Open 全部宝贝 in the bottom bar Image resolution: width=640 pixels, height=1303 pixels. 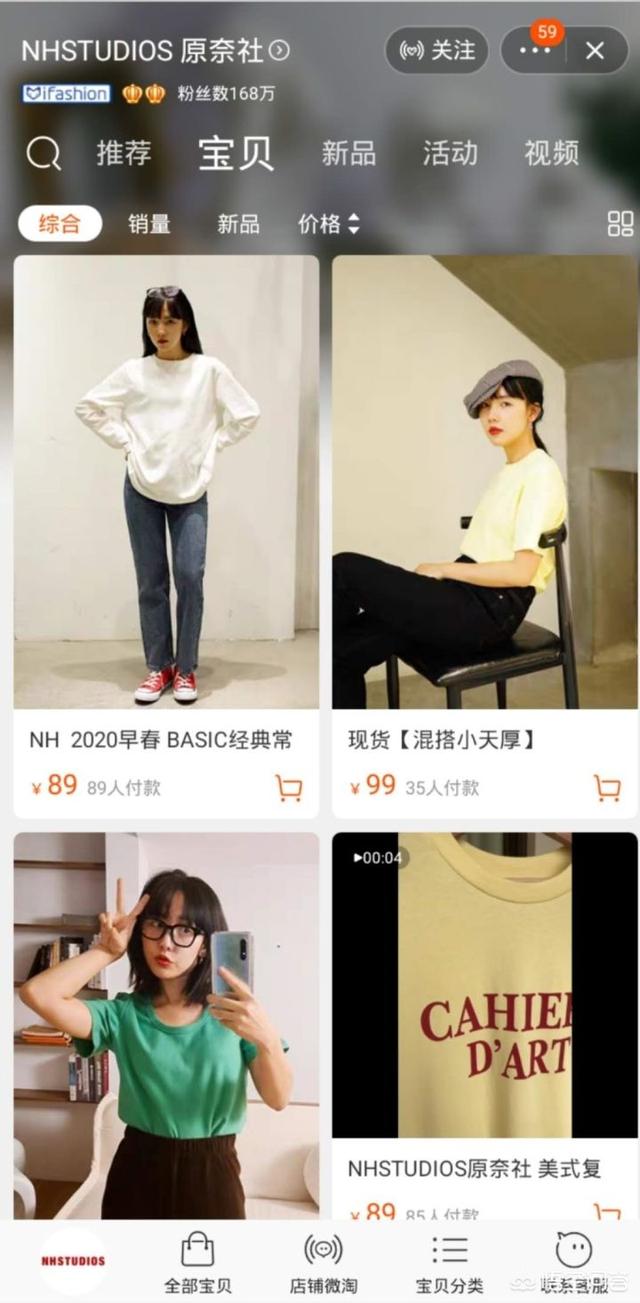click(x=198, y=1263)
